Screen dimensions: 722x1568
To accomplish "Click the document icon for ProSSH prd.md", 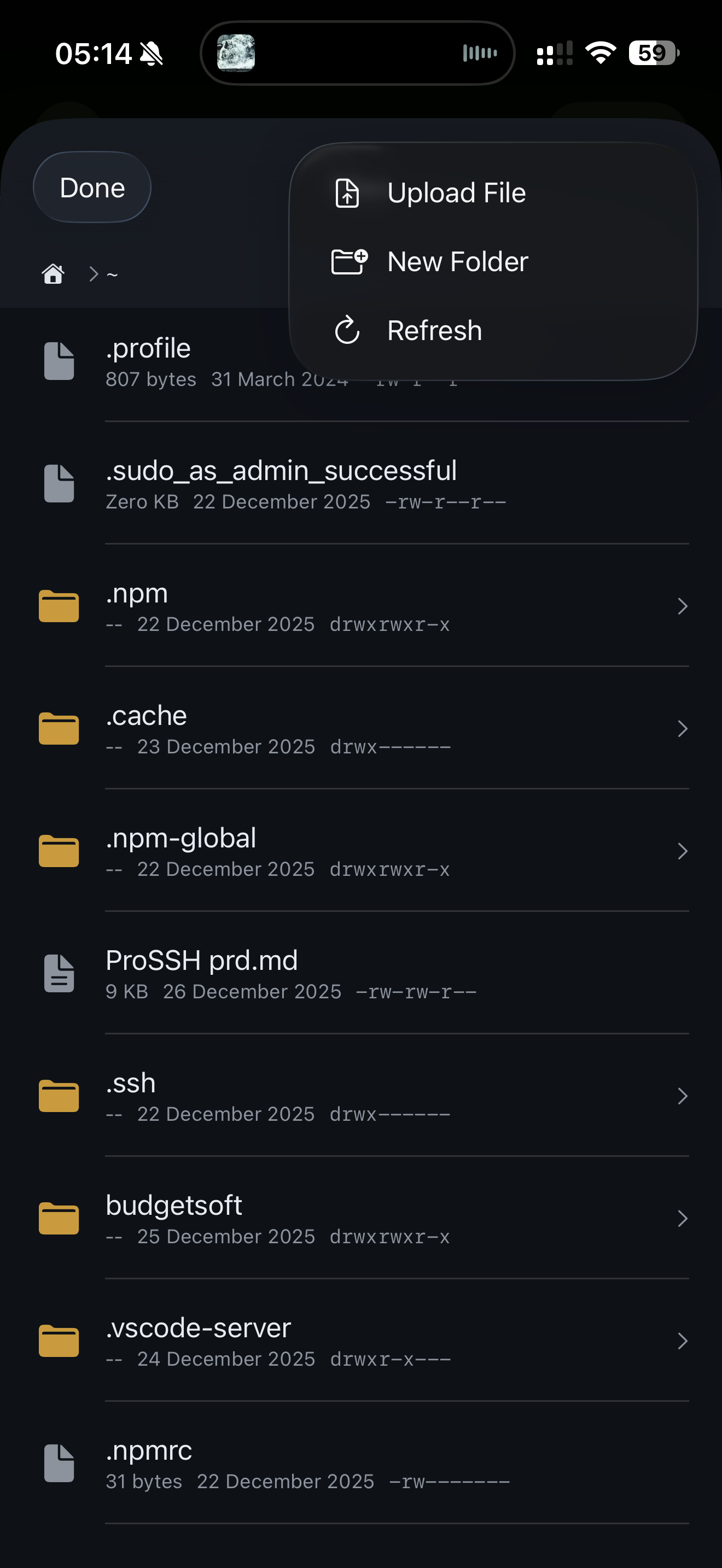I will 58,973.
